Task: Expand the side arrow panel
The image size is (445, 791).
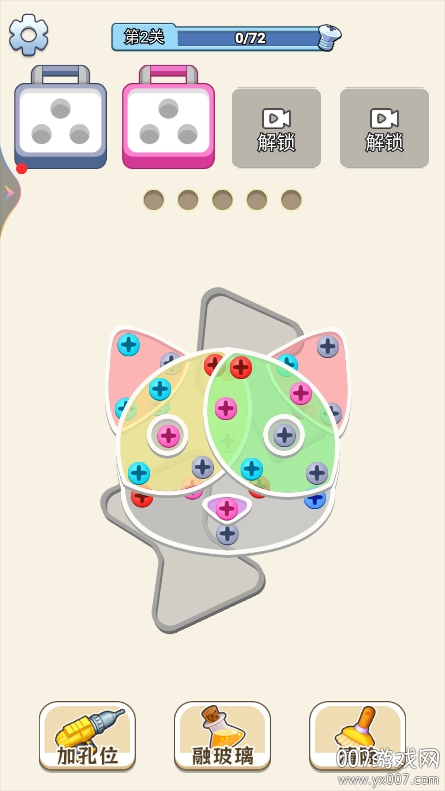Action: coord(9,192)
